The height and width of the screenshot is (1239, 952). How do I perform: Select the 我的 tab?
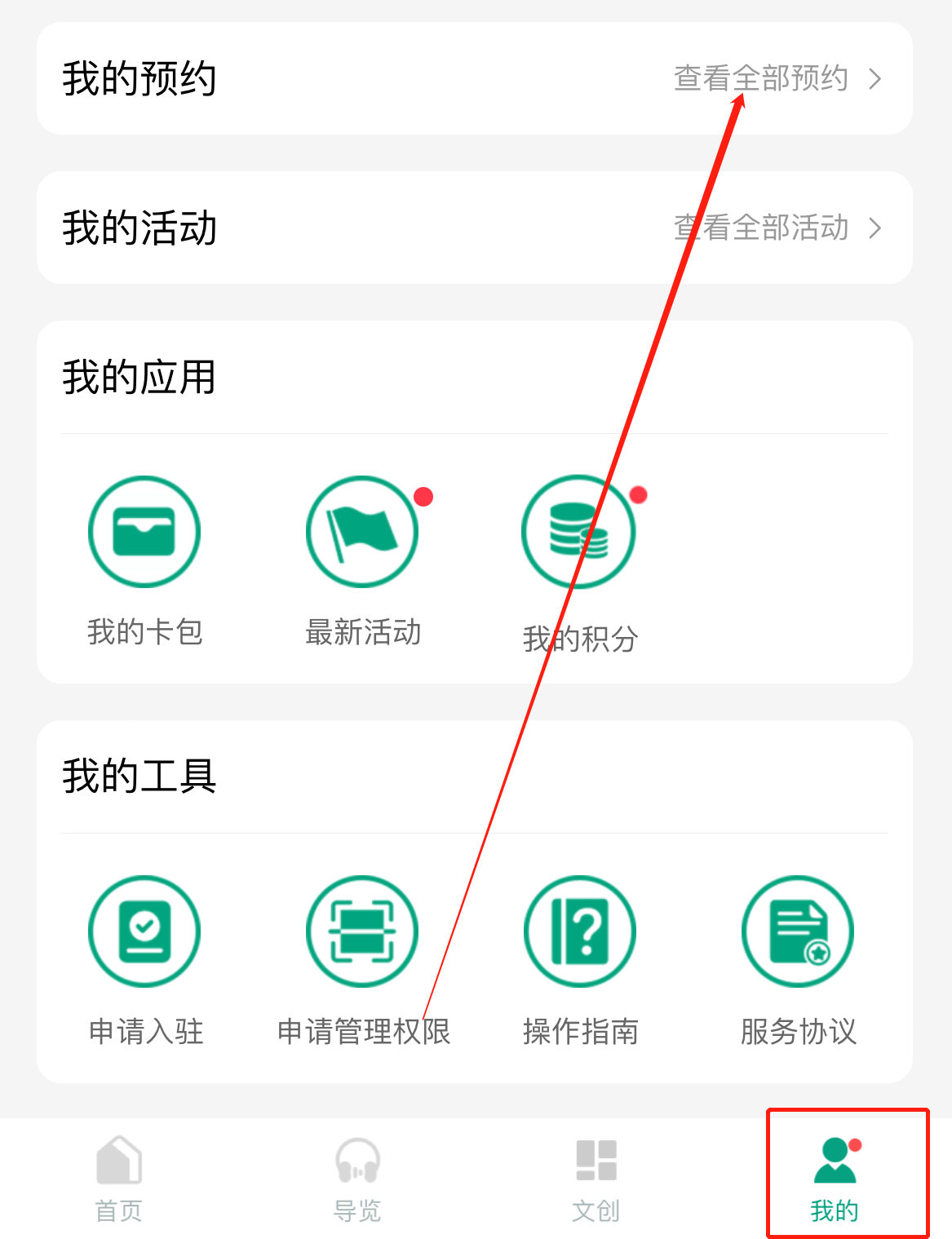pos(835,1178)
